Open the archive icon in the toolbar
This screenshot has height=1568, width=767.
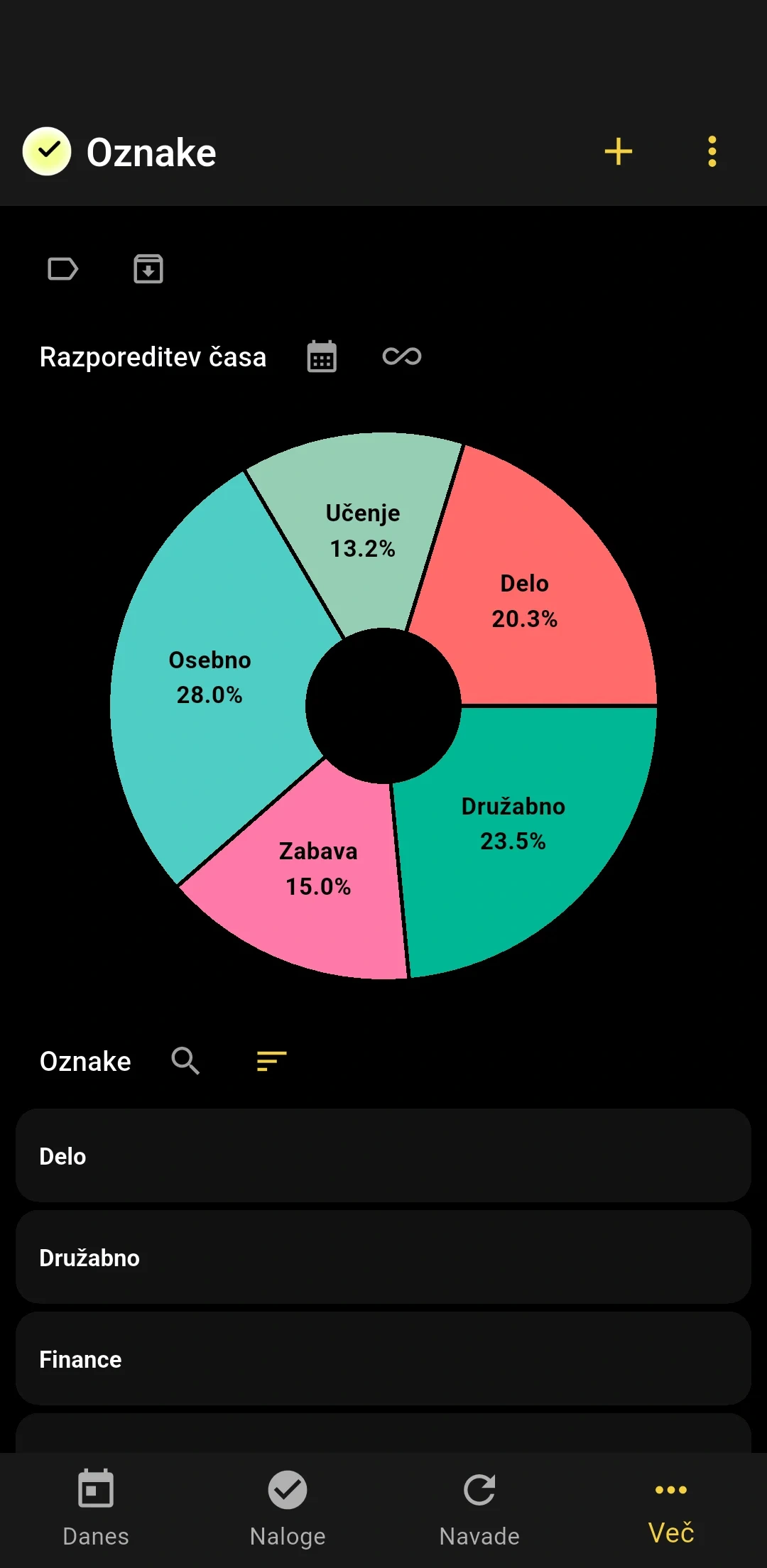[x=148, y=268]
